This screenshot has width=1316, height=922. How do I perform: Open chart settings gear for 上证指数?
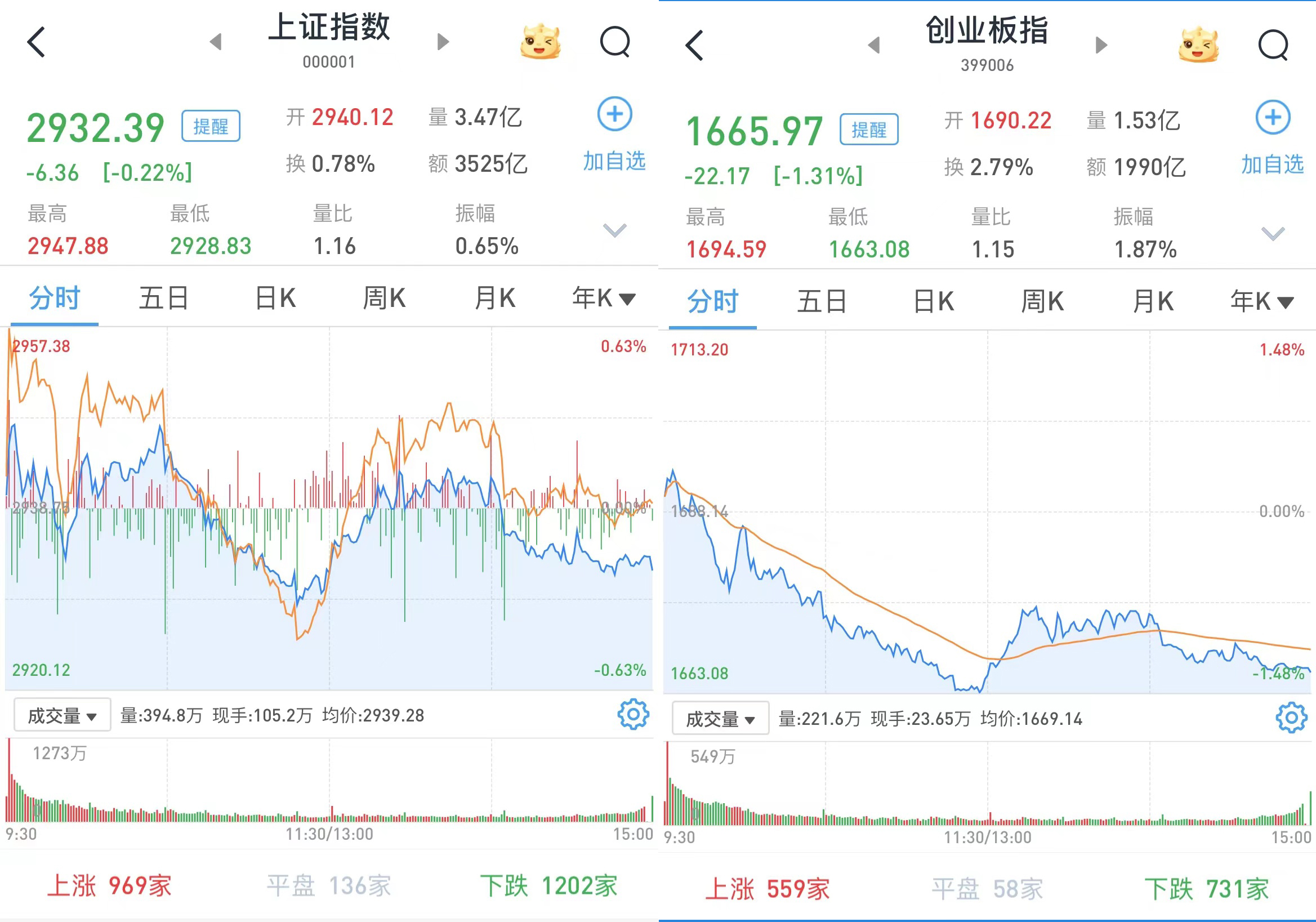tap(633, 714)
